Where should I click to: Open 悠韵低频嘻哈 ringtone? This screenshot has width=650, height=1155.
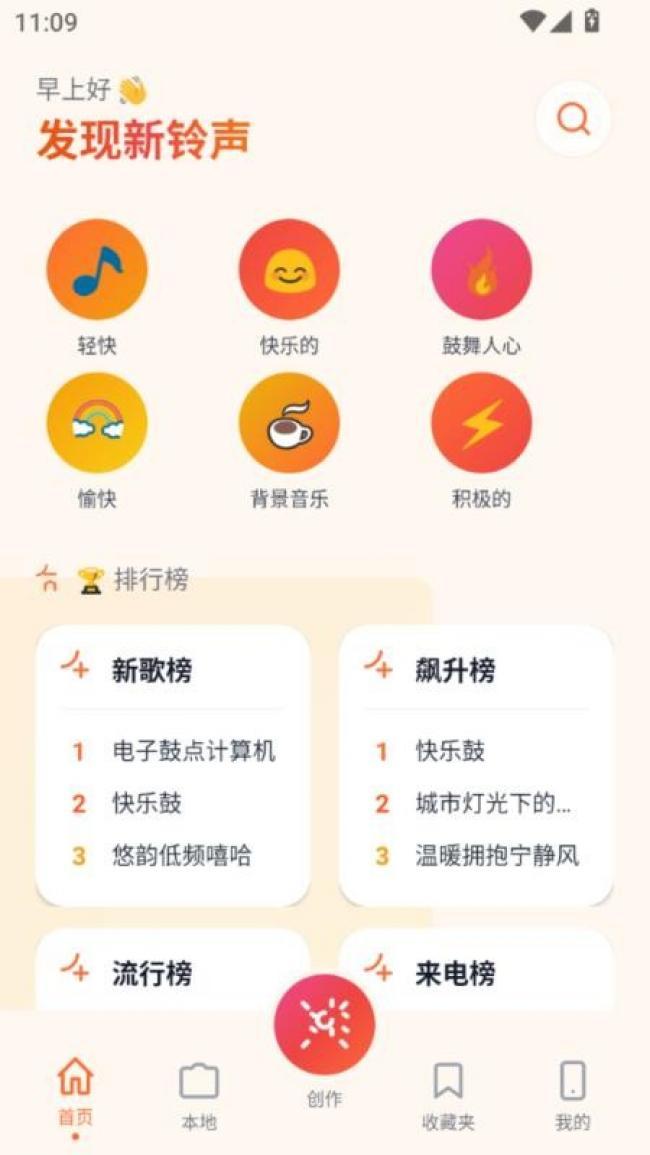181,856
